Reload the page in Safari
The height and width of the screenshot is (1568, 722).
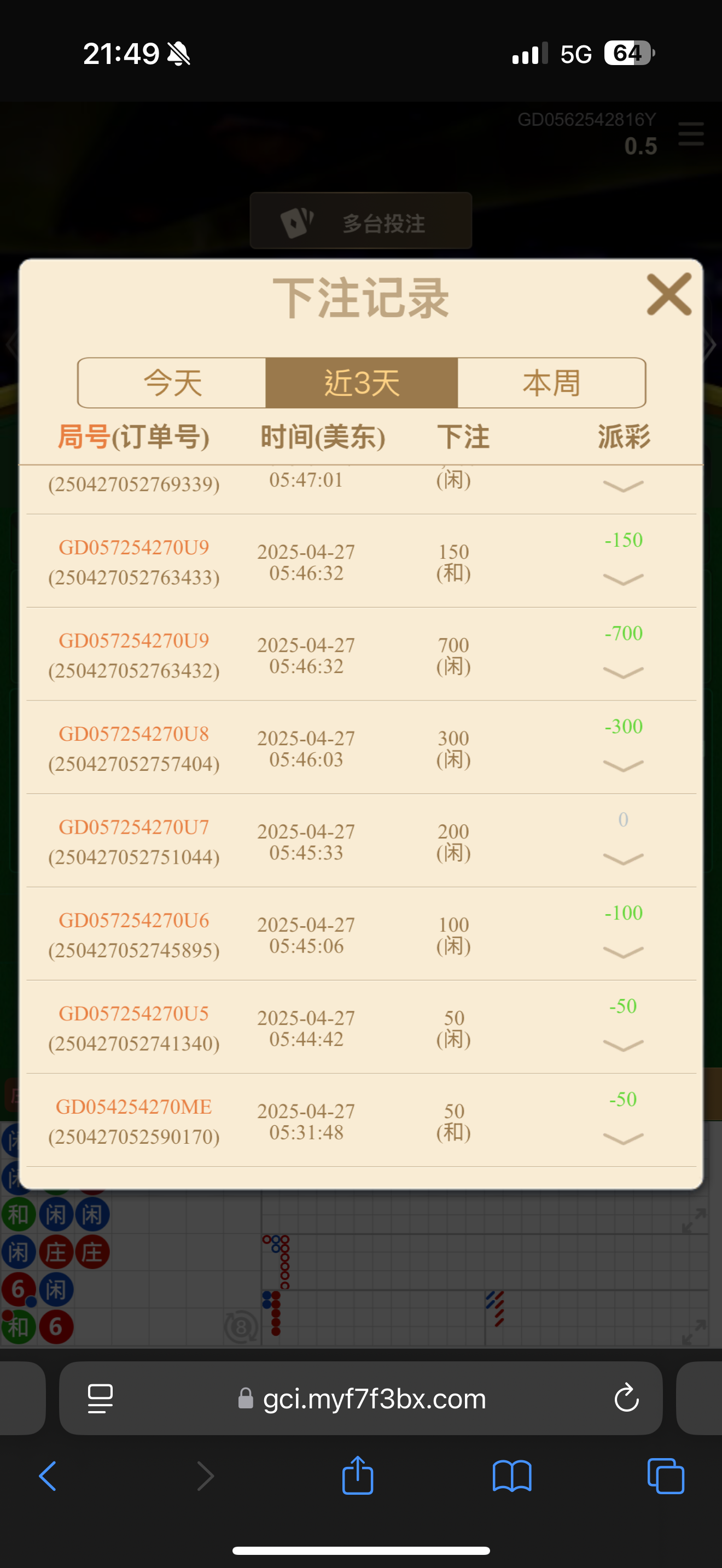(626, 1399)
